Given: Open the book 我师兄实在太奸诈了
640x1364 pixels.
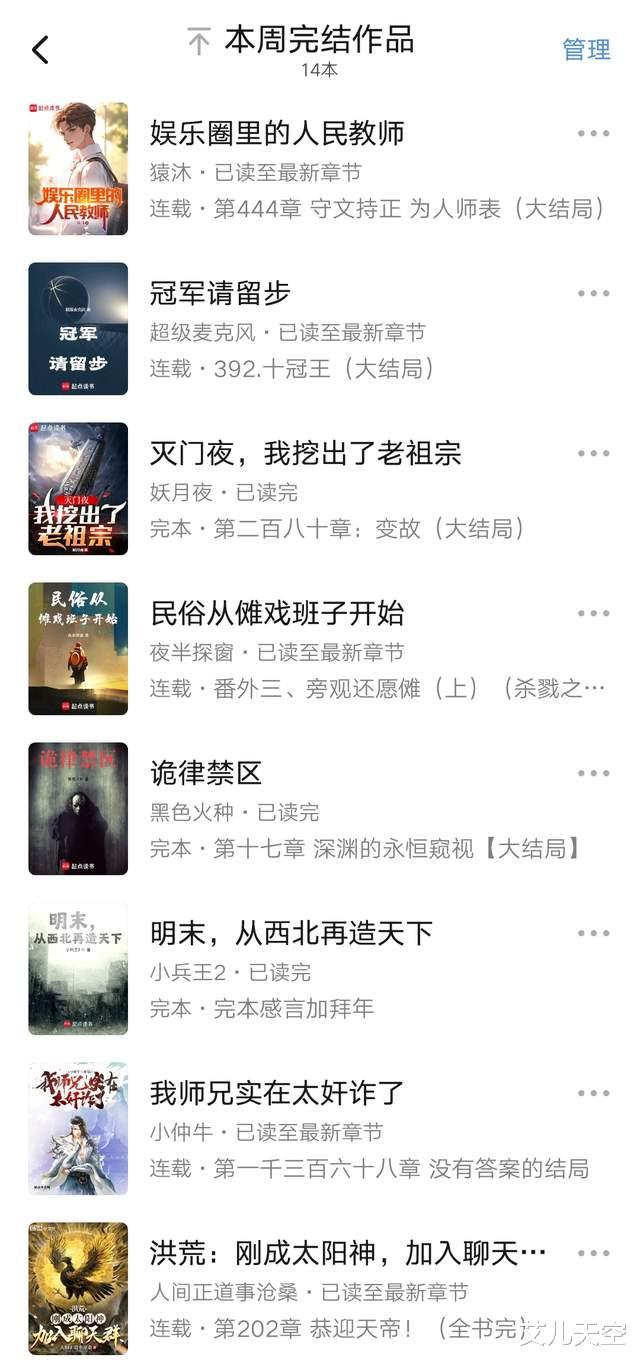Looking at the screenshot, I should [277, 1093].
